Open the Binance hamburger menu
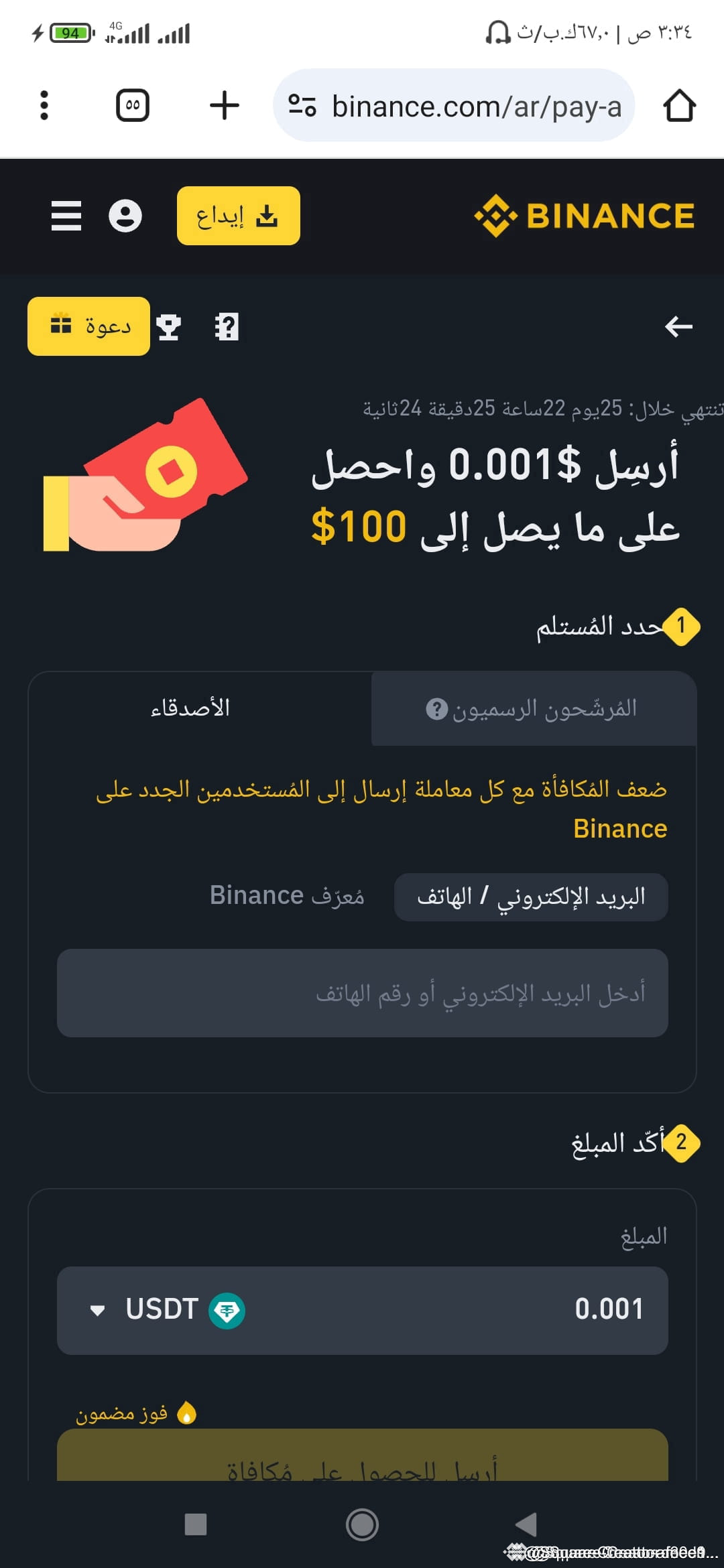724x1568 pixels. point(66,216)
